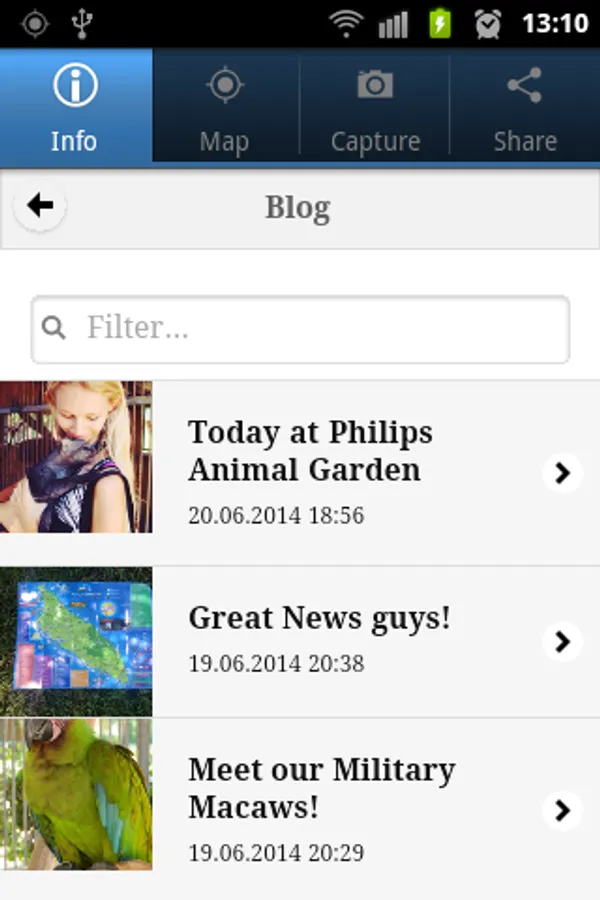Image resolution: width=600 pixels, height=900 pixels.
Task: Tap the Info tab
Action: click(75, 106)
